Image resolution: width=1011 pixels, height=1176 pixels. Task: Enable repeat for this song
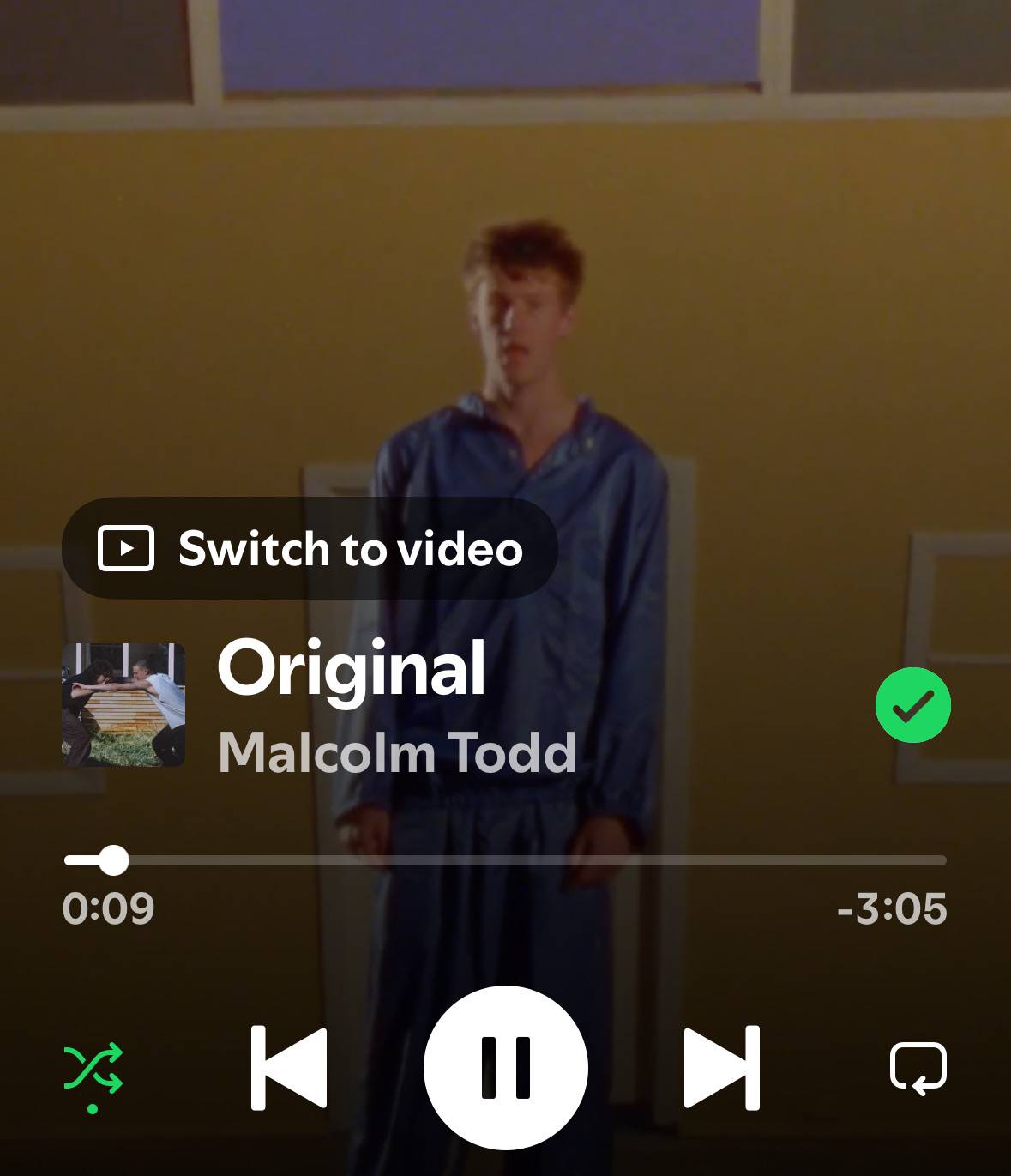pos(918,1069)
